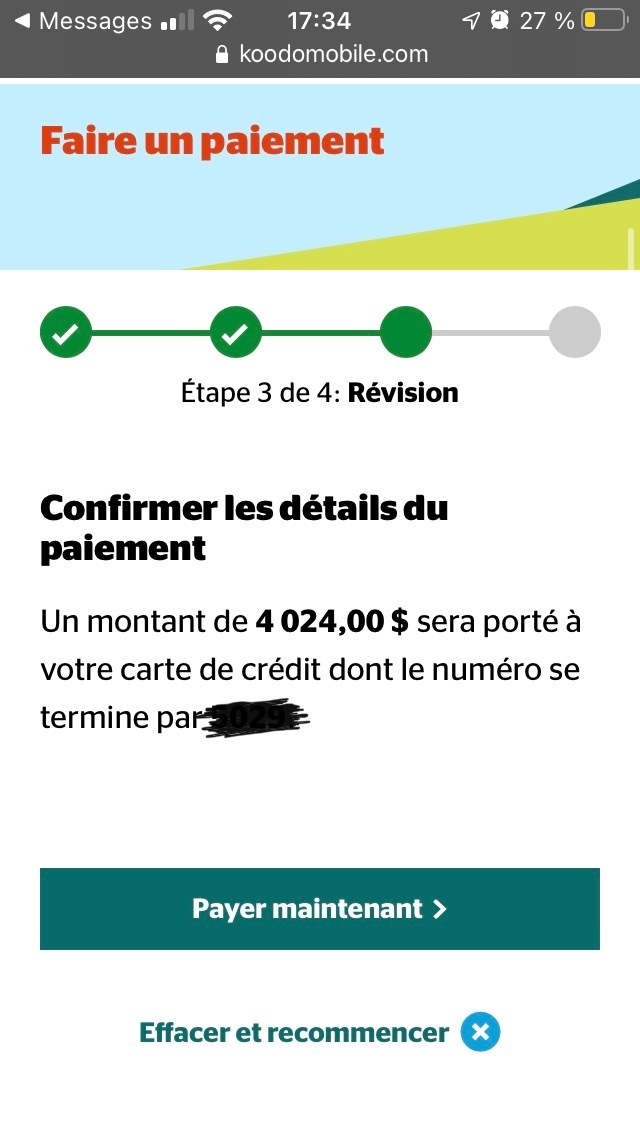Viewport: 640px width, 1136px height.
Task: Return to Messages via back arrow
Action: click(83, 21)
